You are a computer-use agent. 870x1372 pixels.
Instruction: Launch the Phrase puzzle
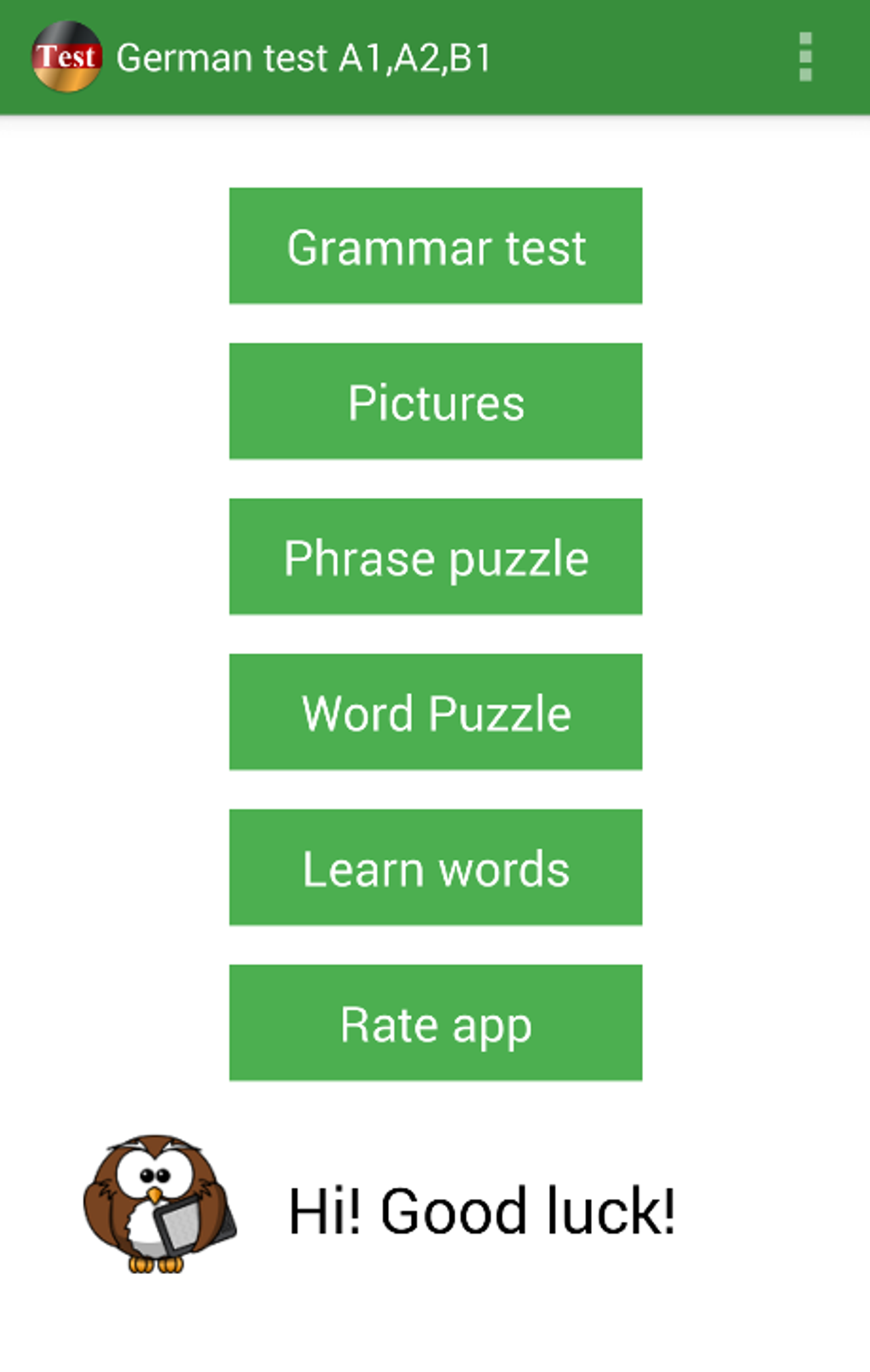coord(435,557)
